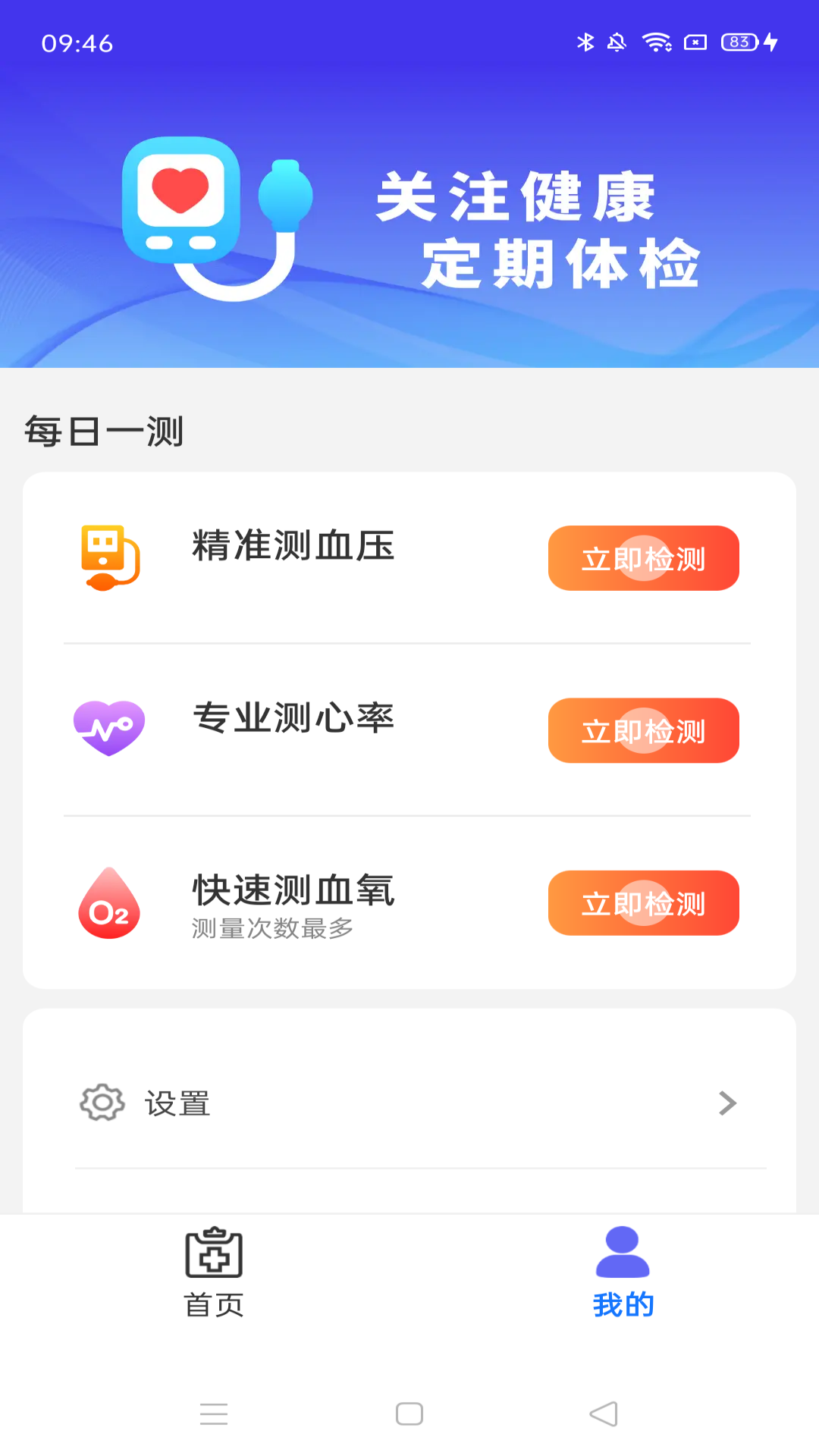Tap the Wi-Fi icon in the status bar
This screenshot has height=1456, width=819.
click(657, 43)
